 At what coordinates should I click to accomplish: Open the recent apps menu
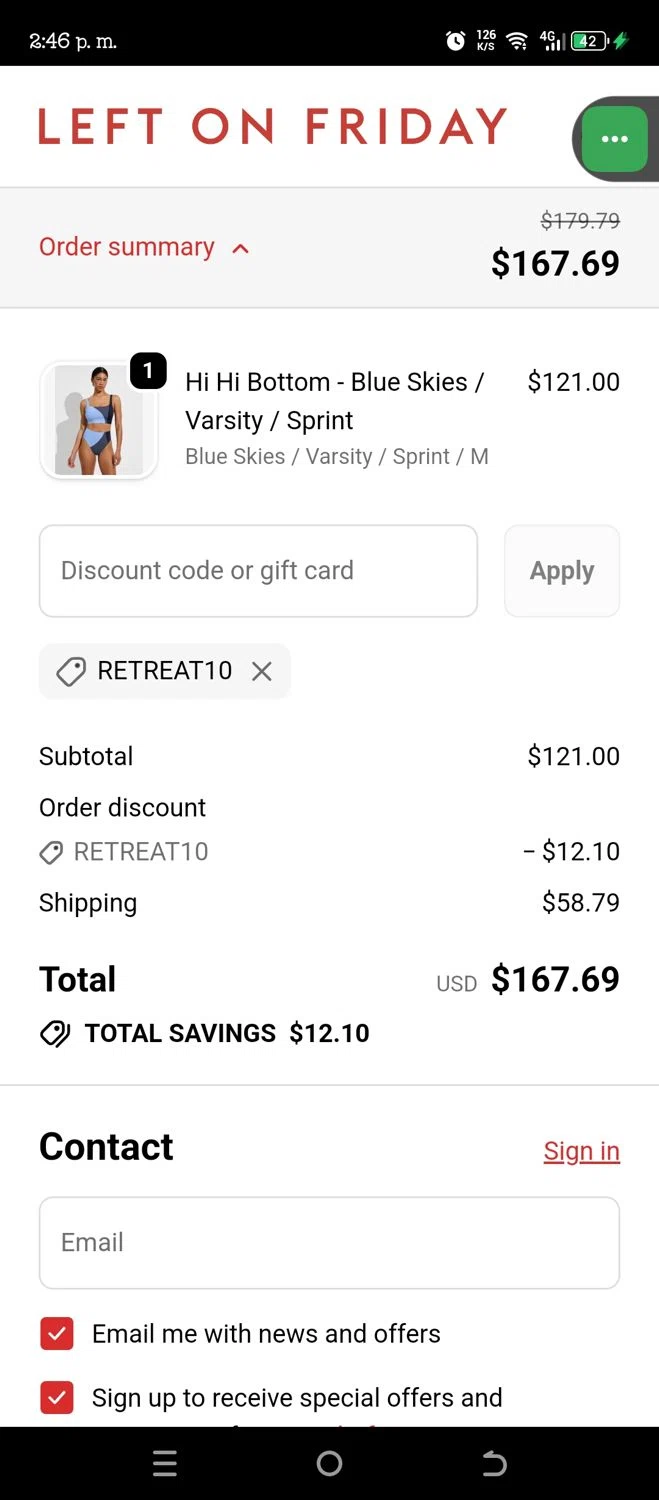point(165,1464)
